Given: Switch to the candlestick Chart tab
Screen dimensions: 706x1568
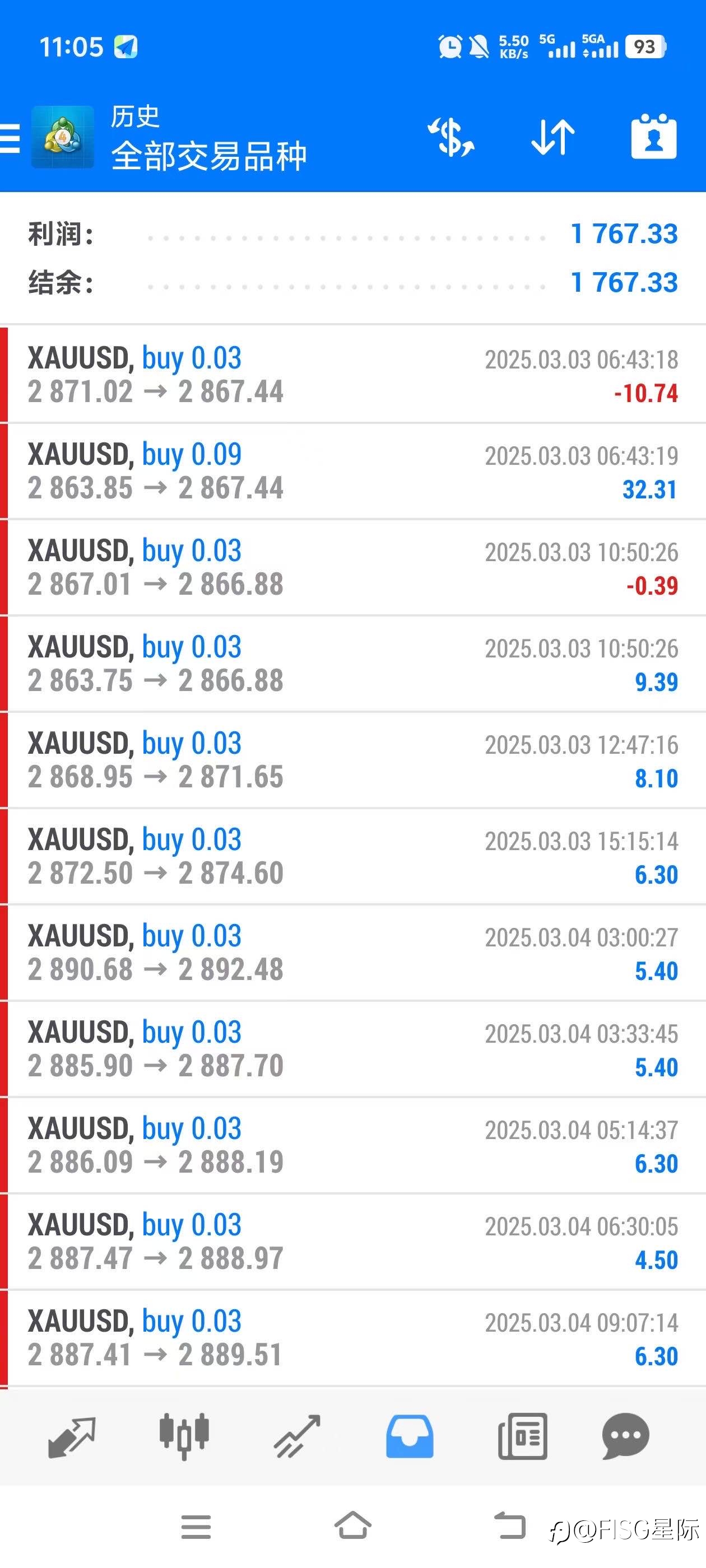Looking at the screenshot, I should (184, 1436).
